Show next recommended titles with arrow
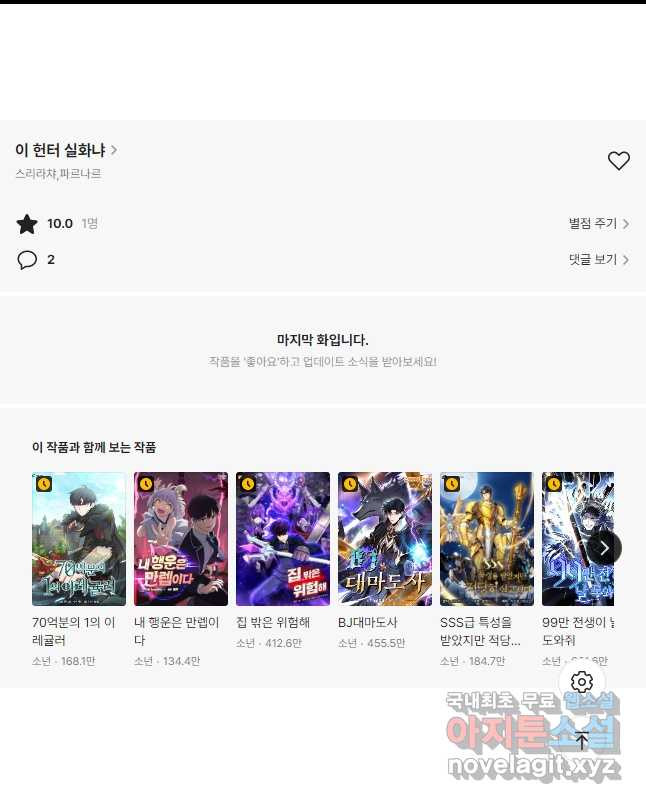 (x=604, y=548)
